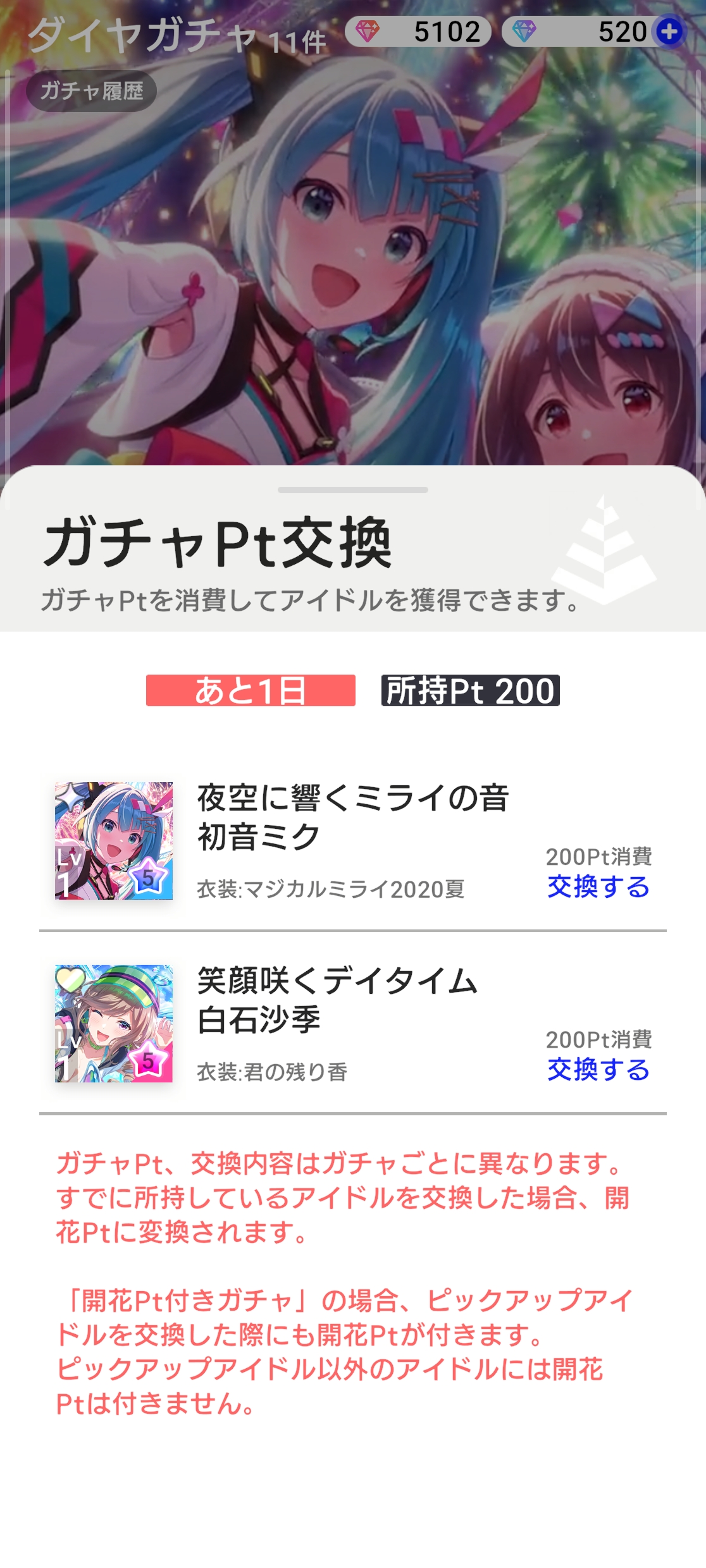Image resolution: width=706 pixels, height=1568 pixels.
Task: Tap the blue plus icon to add diamonds
Action: 669,32
